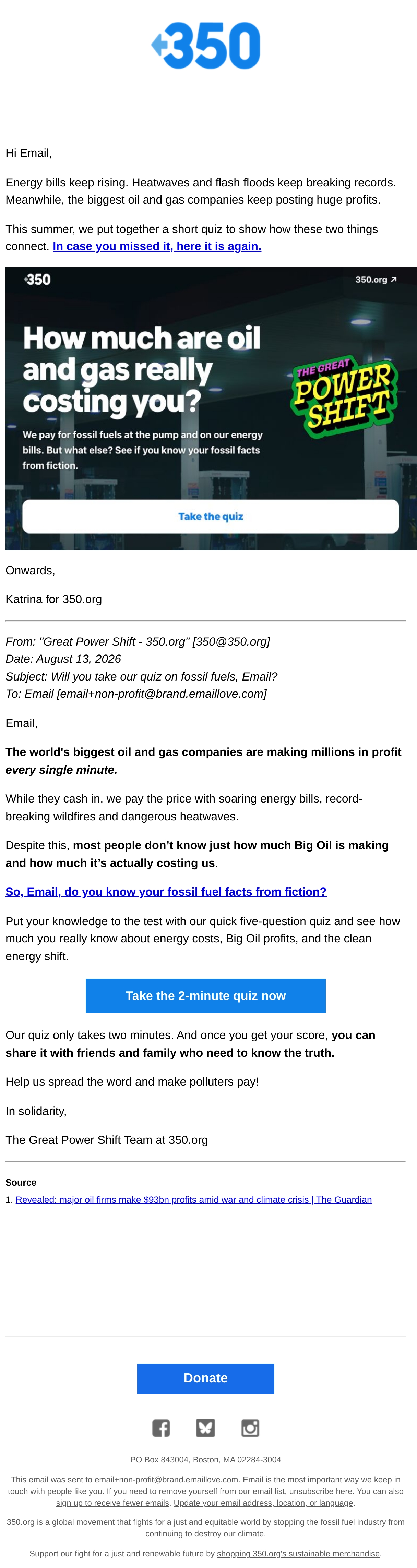
Task: Tap Take the 2-minute quiz now
Action: (x=206, y=996)
